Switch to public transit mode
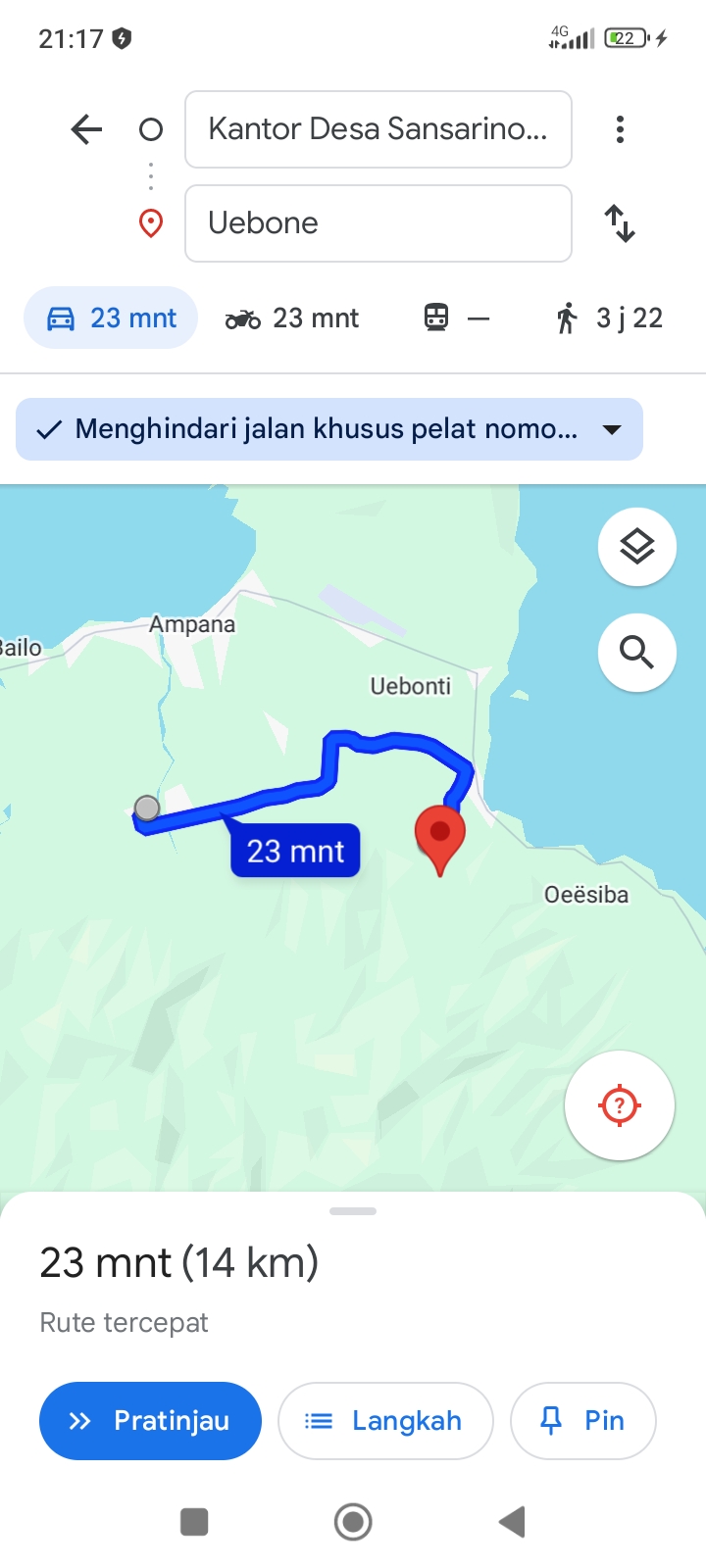Screen dimensions: 706x1568 [x=457, y=318]
